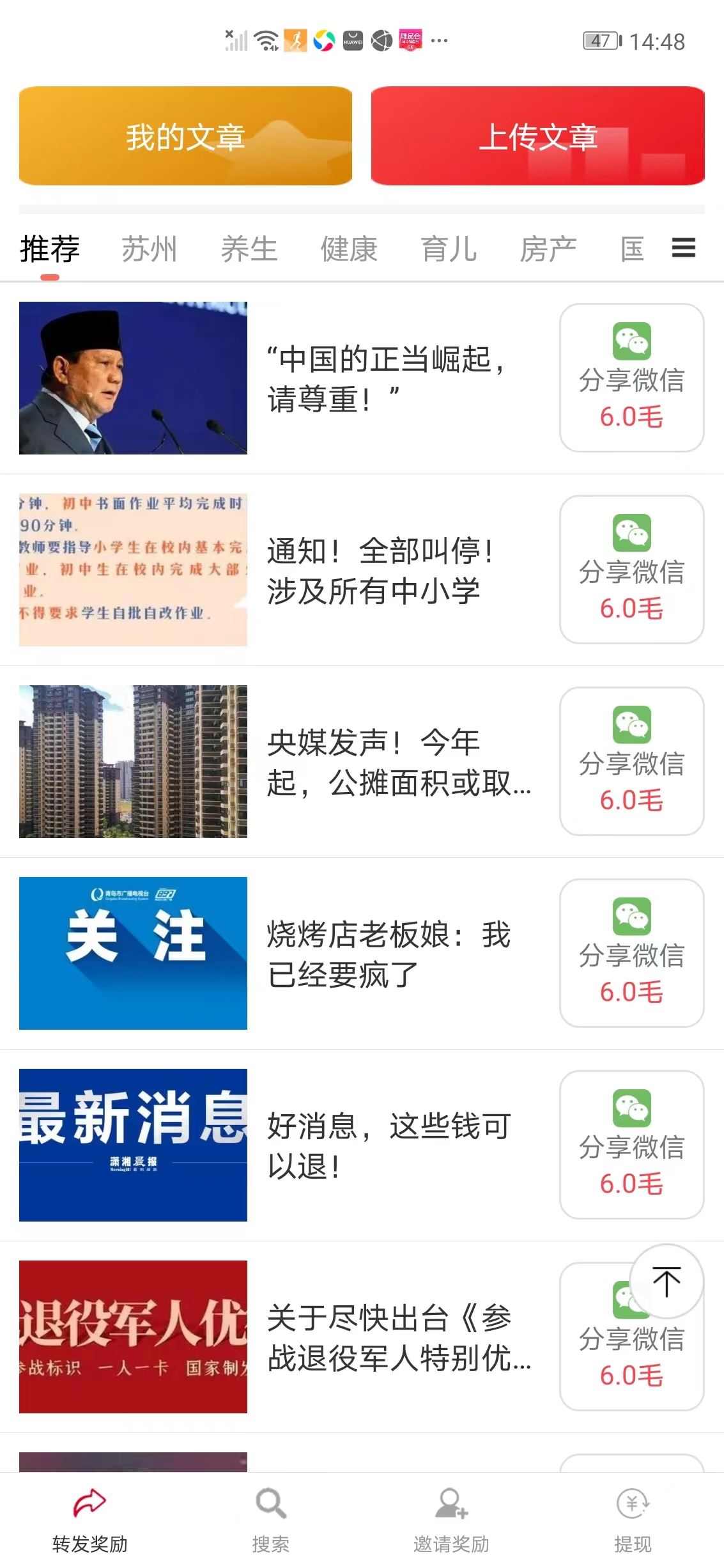Tap the 我的文章 button
The image size is (724, 1568).
click(x=185, y=137)
